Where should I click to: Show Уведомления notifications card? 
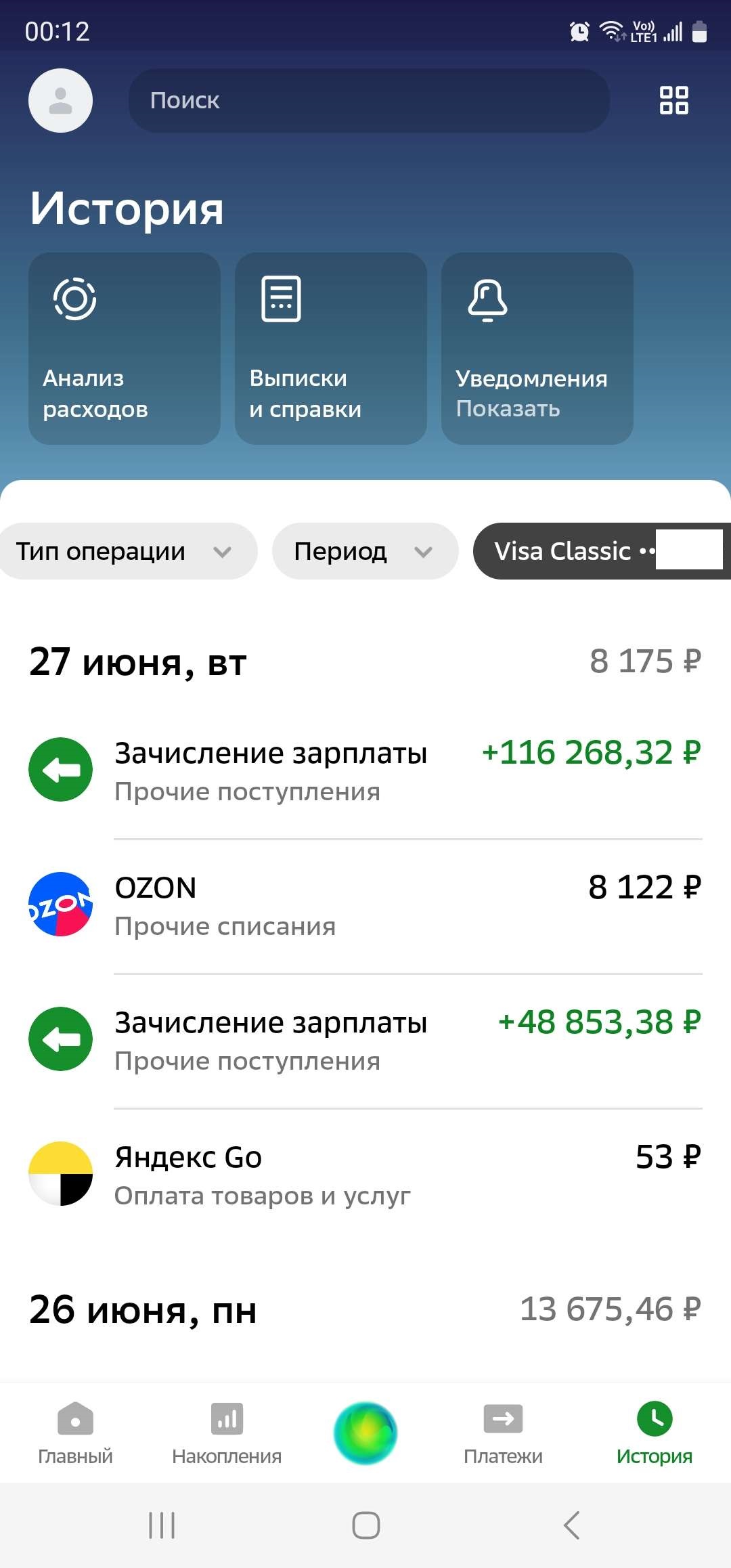[537, 349]
